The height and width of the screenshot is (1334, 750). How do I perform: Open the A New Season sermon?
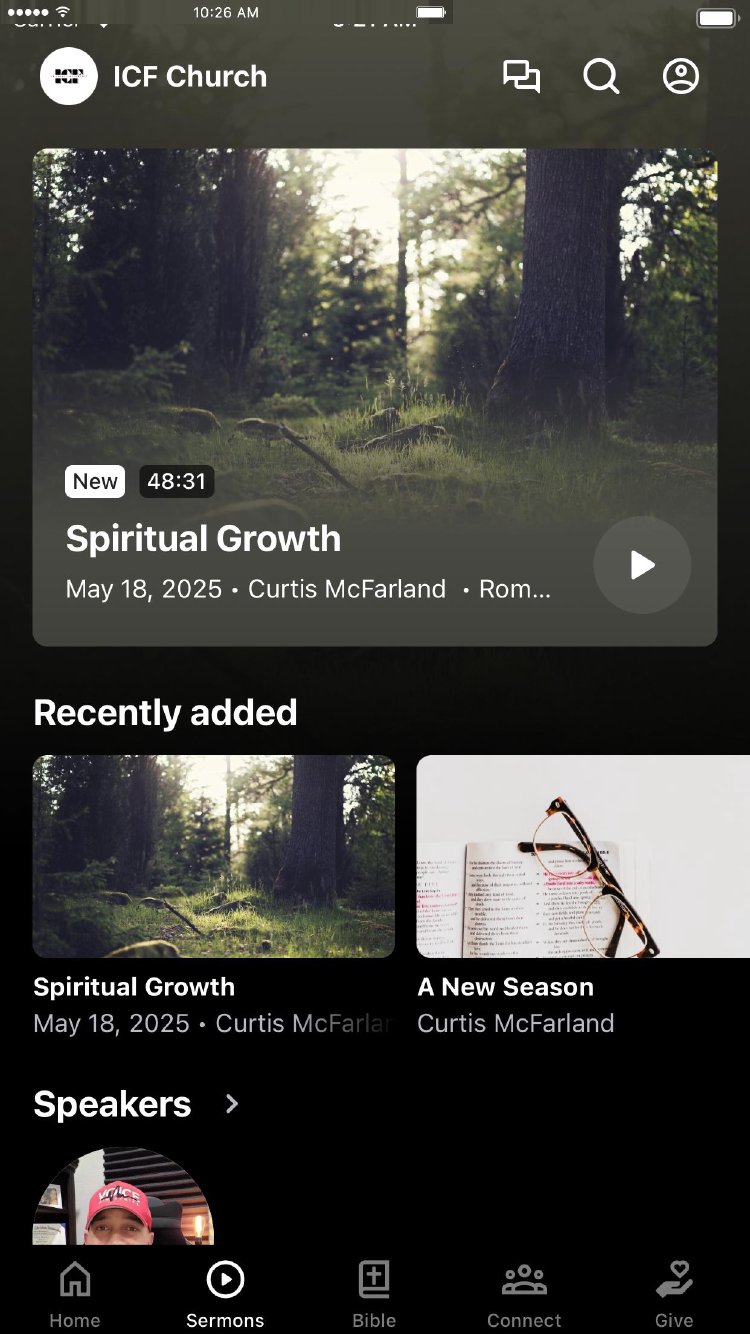(x=582, y=856)
